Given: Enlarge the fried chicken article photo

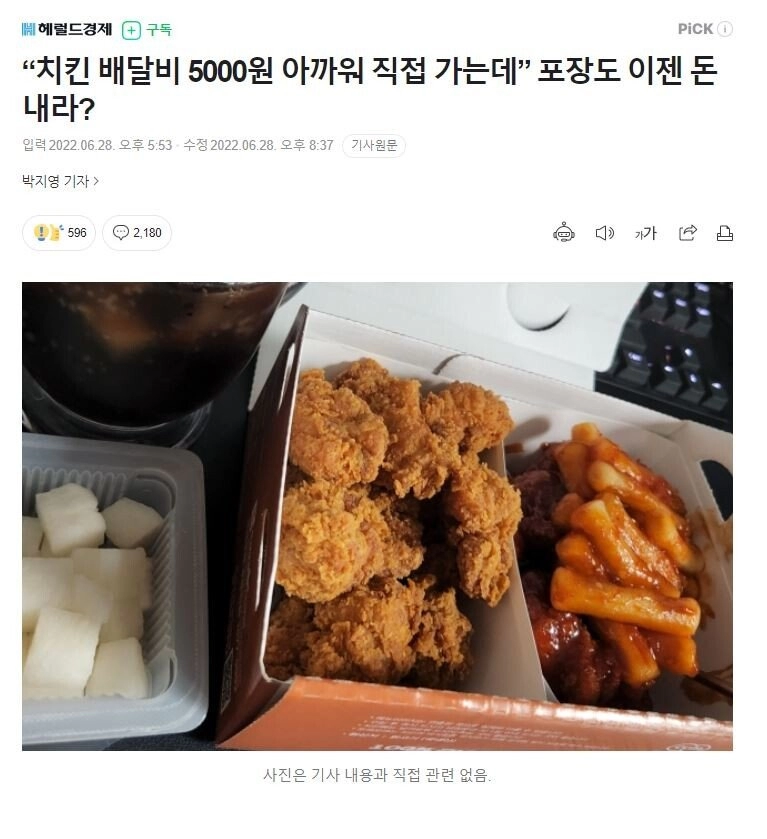Looking at the screenshot, I should point(377,516).
